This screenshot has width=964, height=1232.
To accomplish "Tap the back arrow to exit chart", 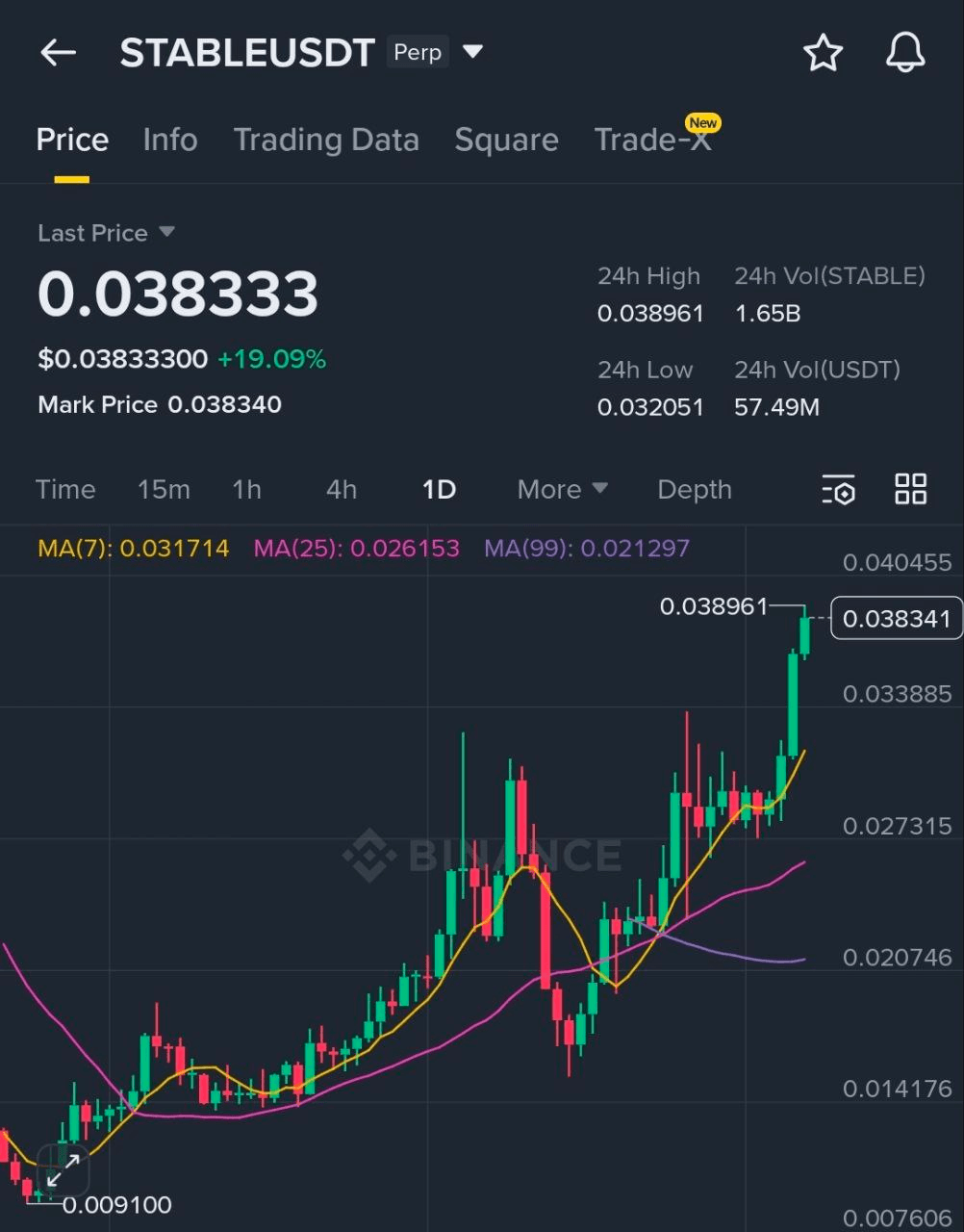I will click(58, 53).
